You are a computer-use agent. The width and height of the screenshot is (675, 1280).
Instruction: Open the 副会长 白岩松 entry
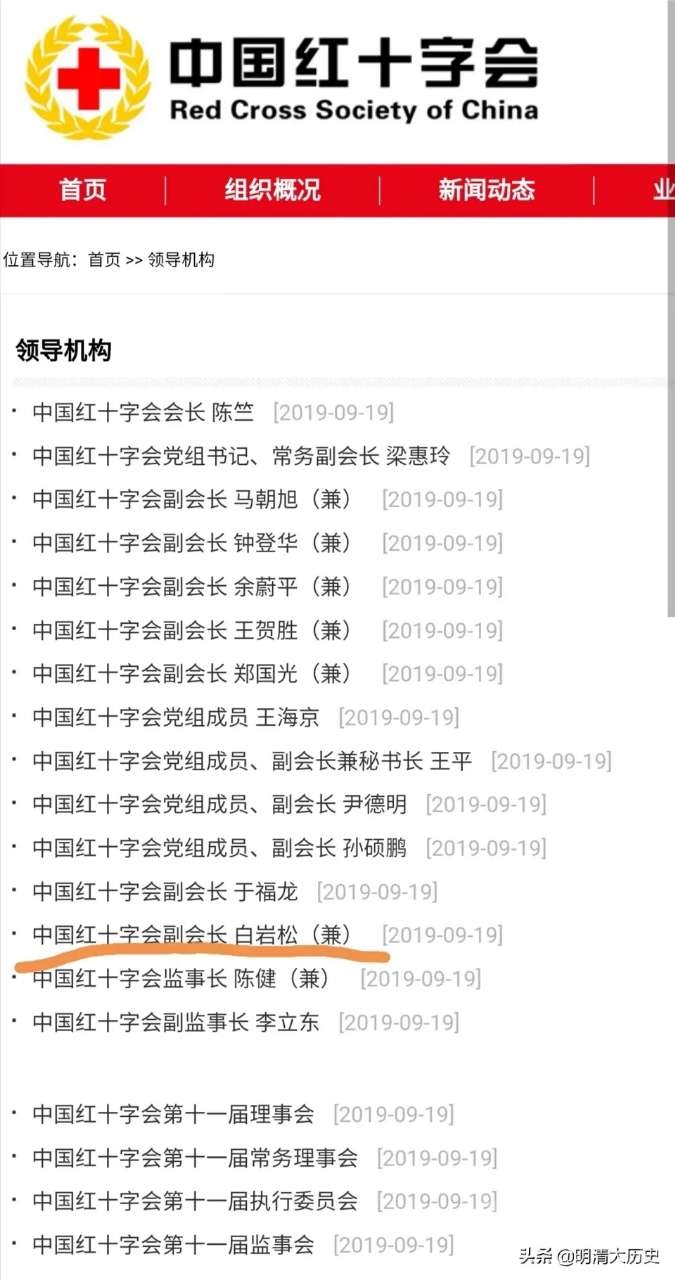(192, 935)
